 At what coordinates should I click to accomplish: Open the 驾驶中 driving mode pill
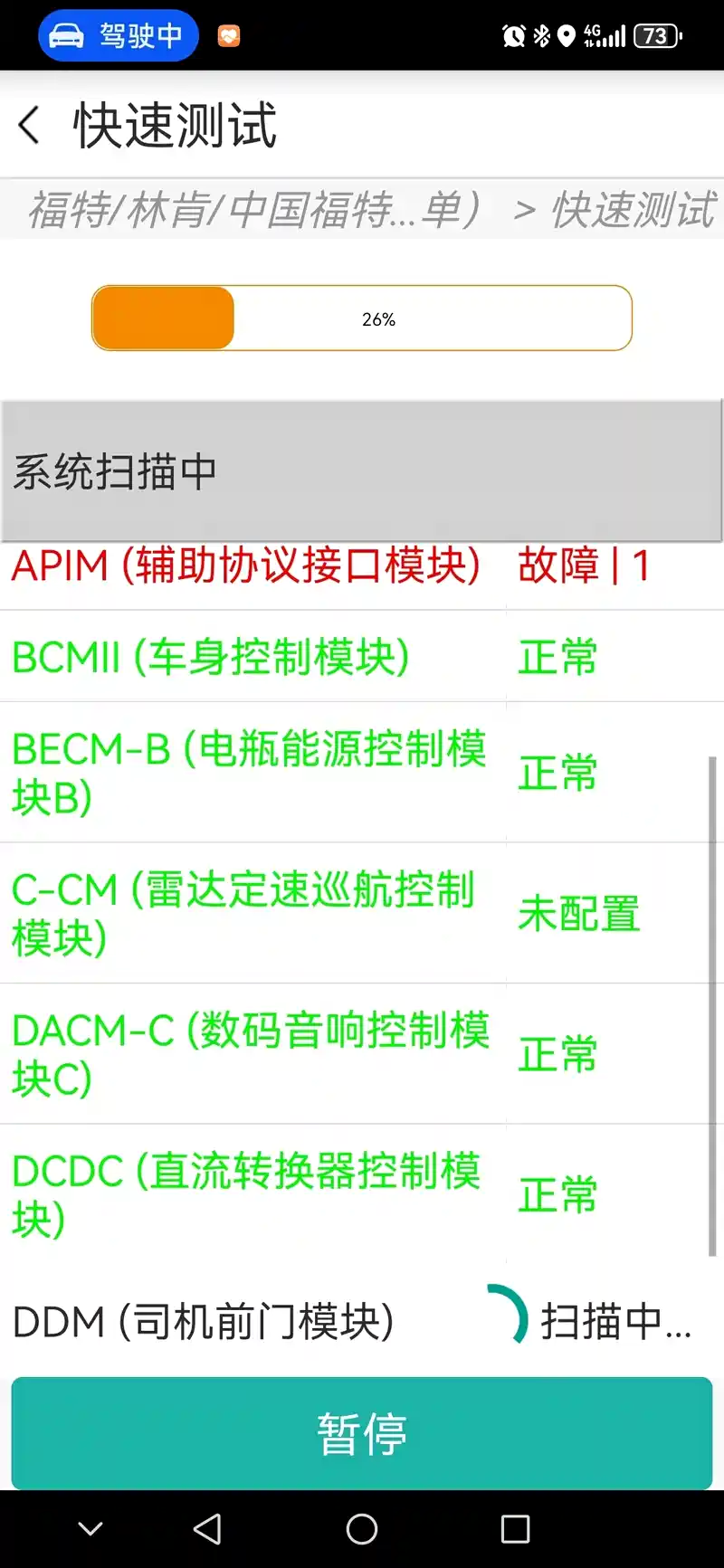coord(119,35)
